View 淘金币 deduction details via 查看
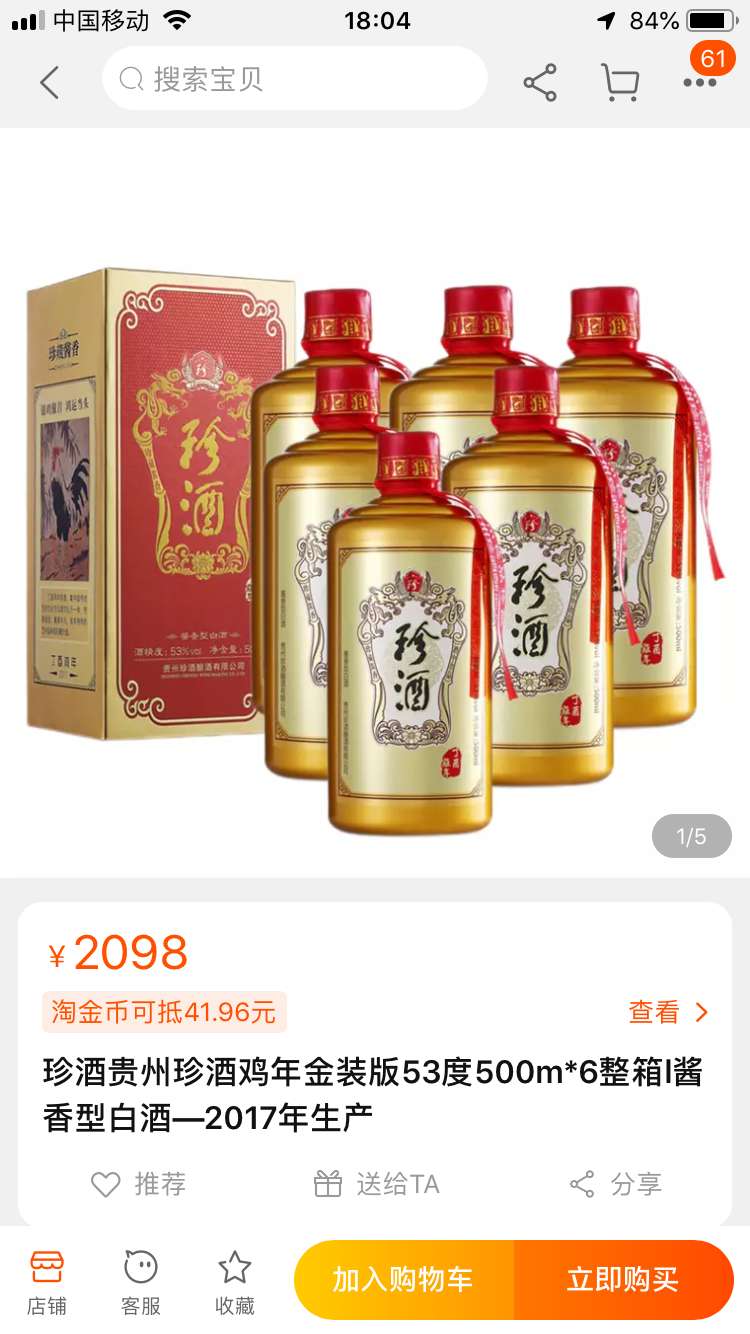Viewport: 750px width, 1334px height. point(668,1012)
